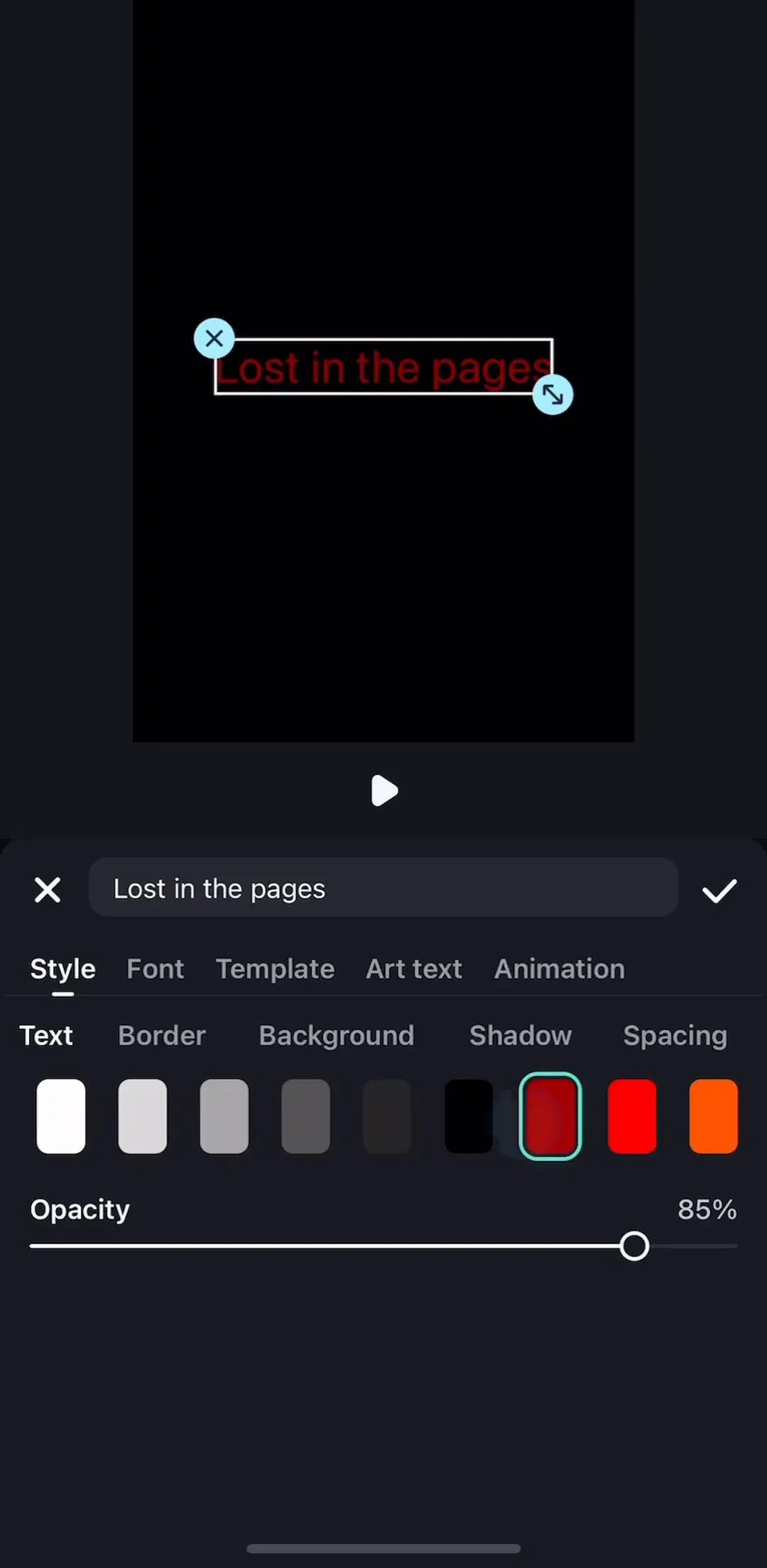The height and width of the screenshot is (1568, 767).
Task: Delete the text box with its X handle
Action: (x=214, y=339)
